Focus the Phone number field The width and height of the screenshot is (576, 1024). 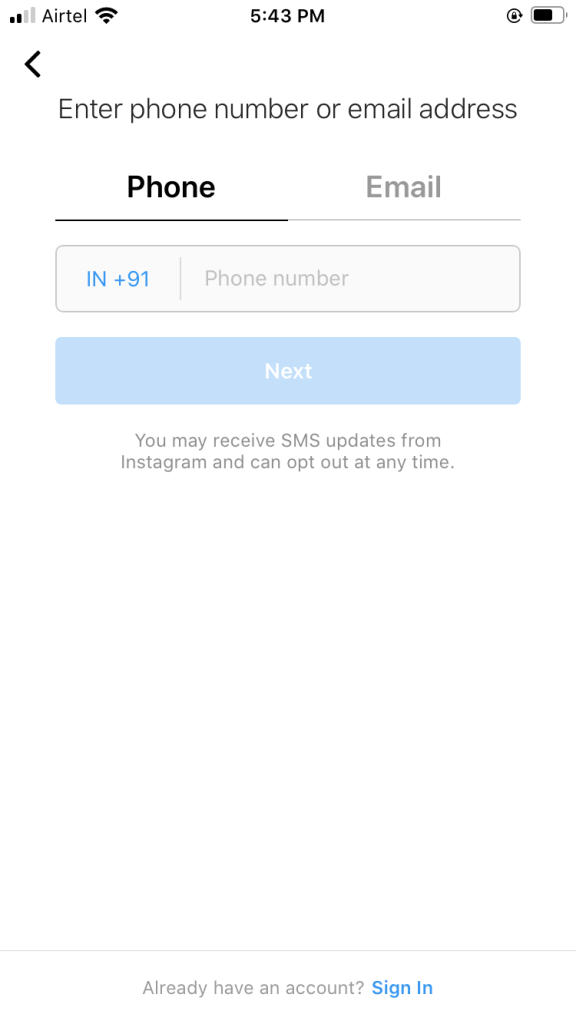(350, 279)
